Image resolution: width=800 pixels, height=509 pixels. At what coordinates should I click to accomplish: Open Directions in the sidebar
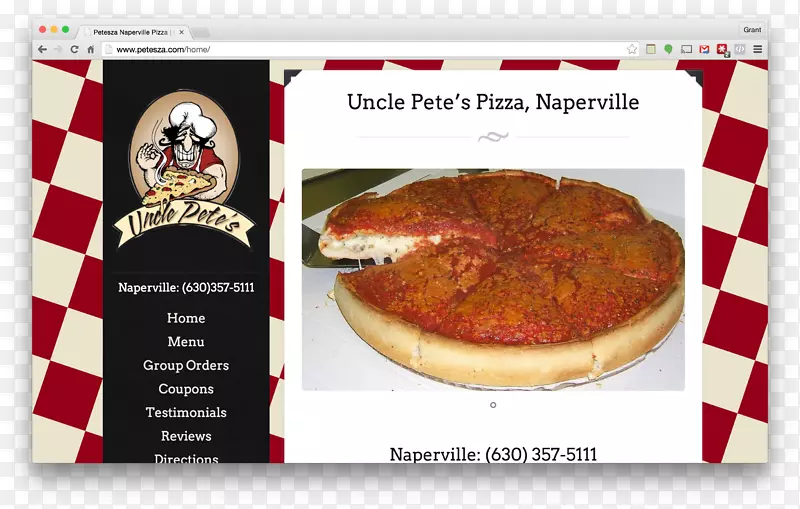(186, 458)
